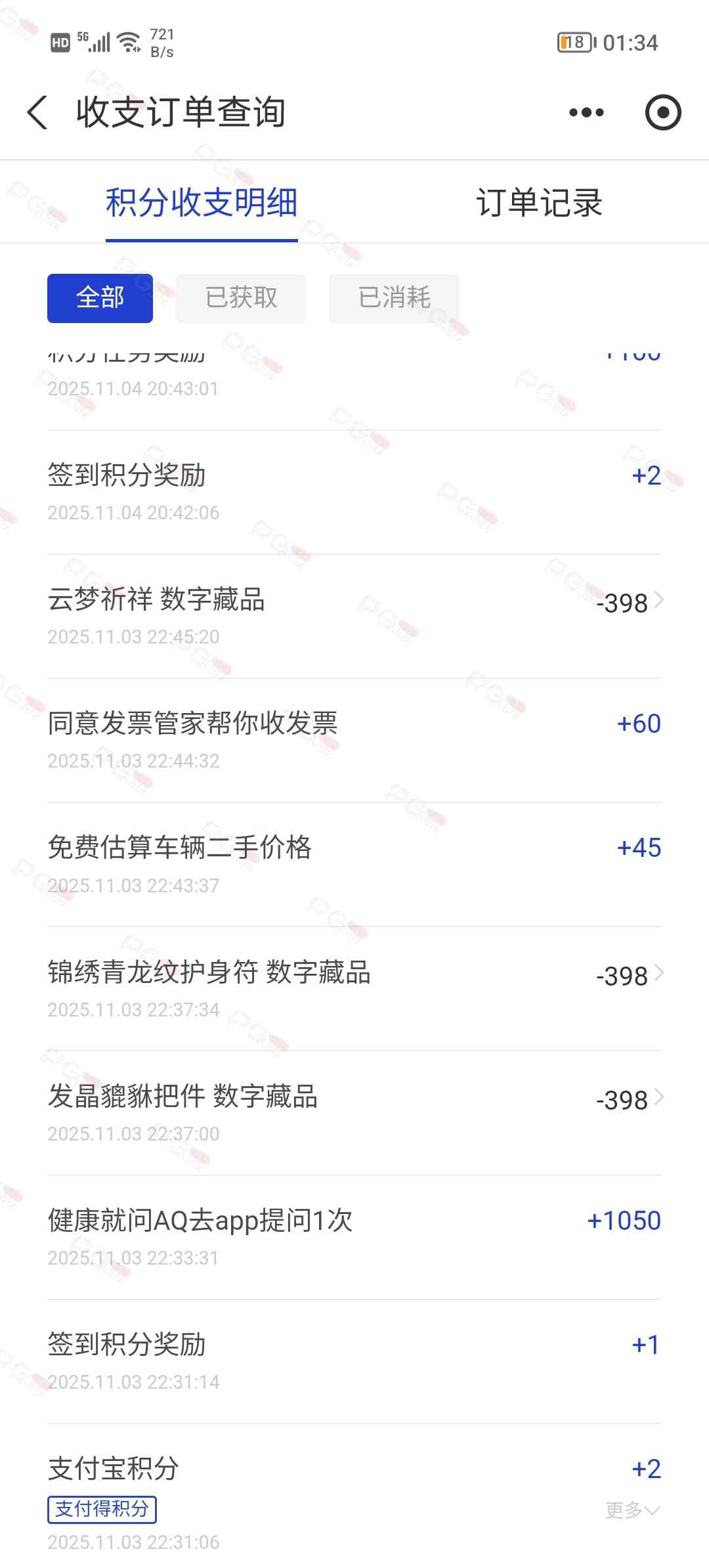Select the 积分收支明细 tab
709x1568 pixels.
click(x=202, y=202)
